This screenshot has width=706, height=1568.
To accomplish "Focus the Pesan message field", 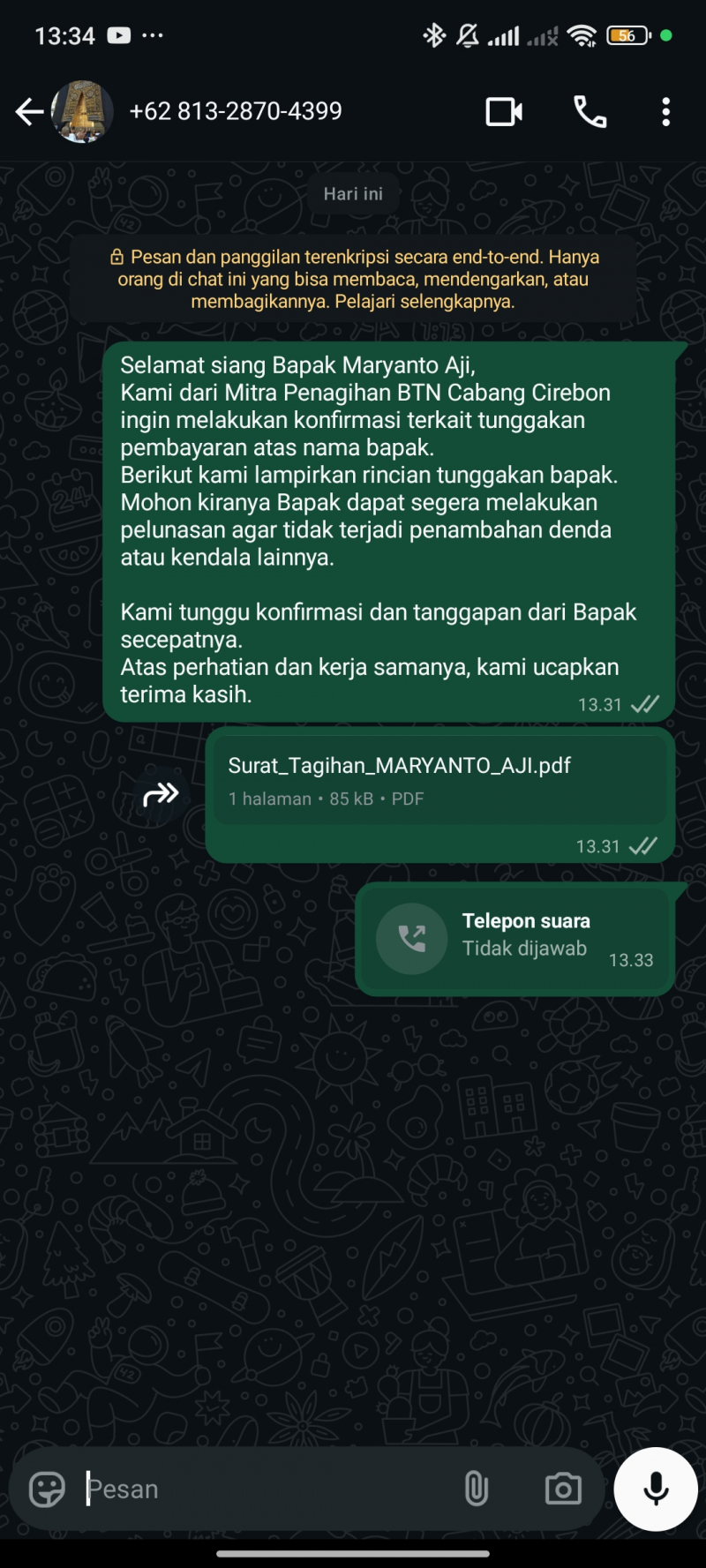I will pyautogui.click(x=265, y=1489).
